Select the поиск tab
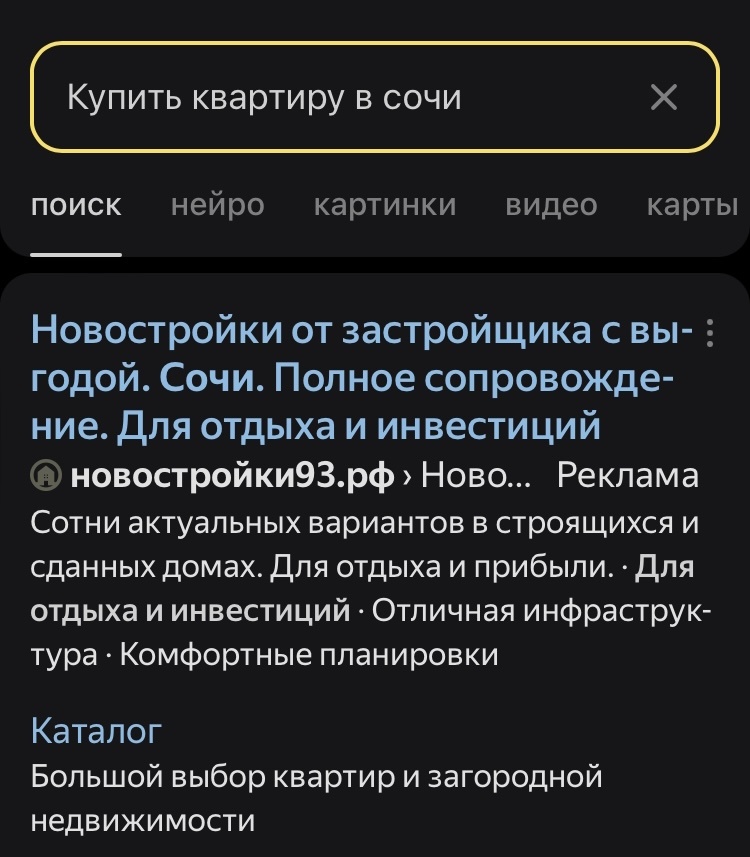Screen dimensions: 750x857 click(77, 204)
